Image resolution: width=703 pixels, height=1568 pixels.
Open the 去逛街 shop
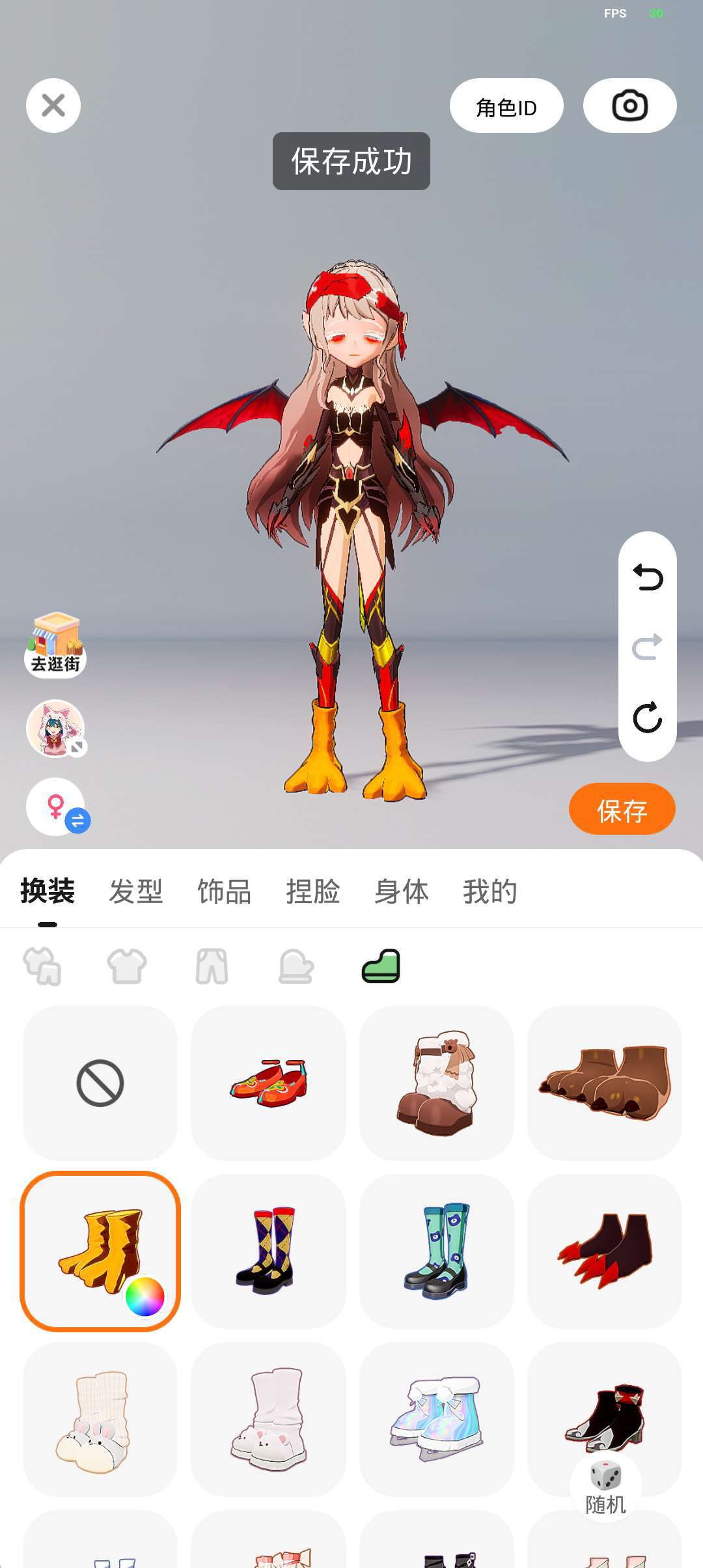(x=55, y=645)
